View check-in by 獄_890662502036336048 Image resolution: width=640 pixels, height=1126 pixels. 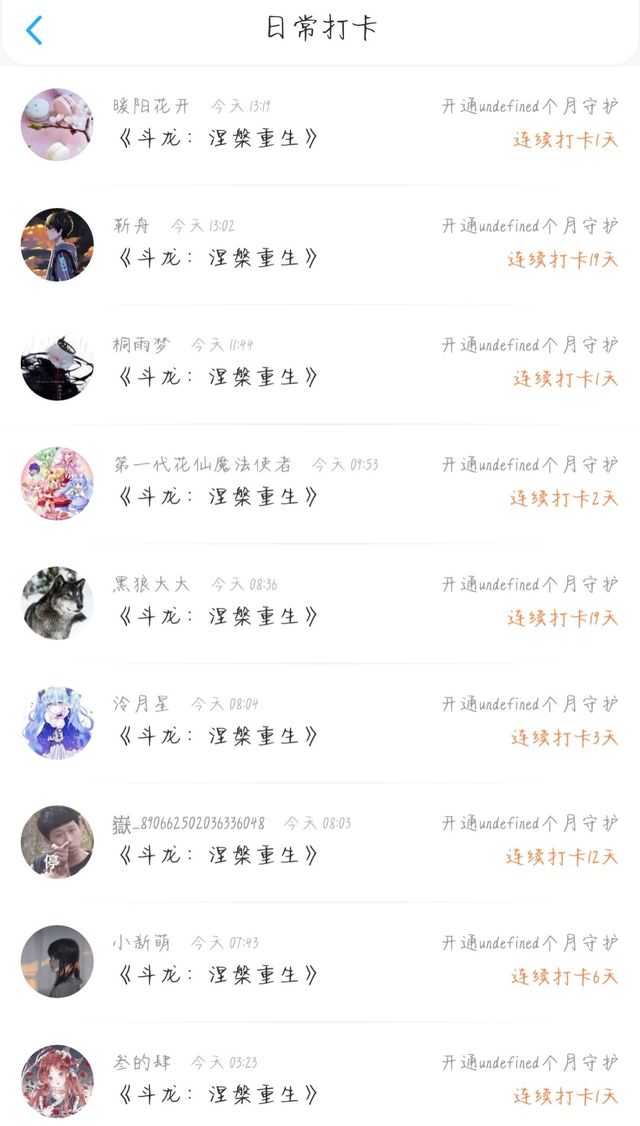[320, 841]
